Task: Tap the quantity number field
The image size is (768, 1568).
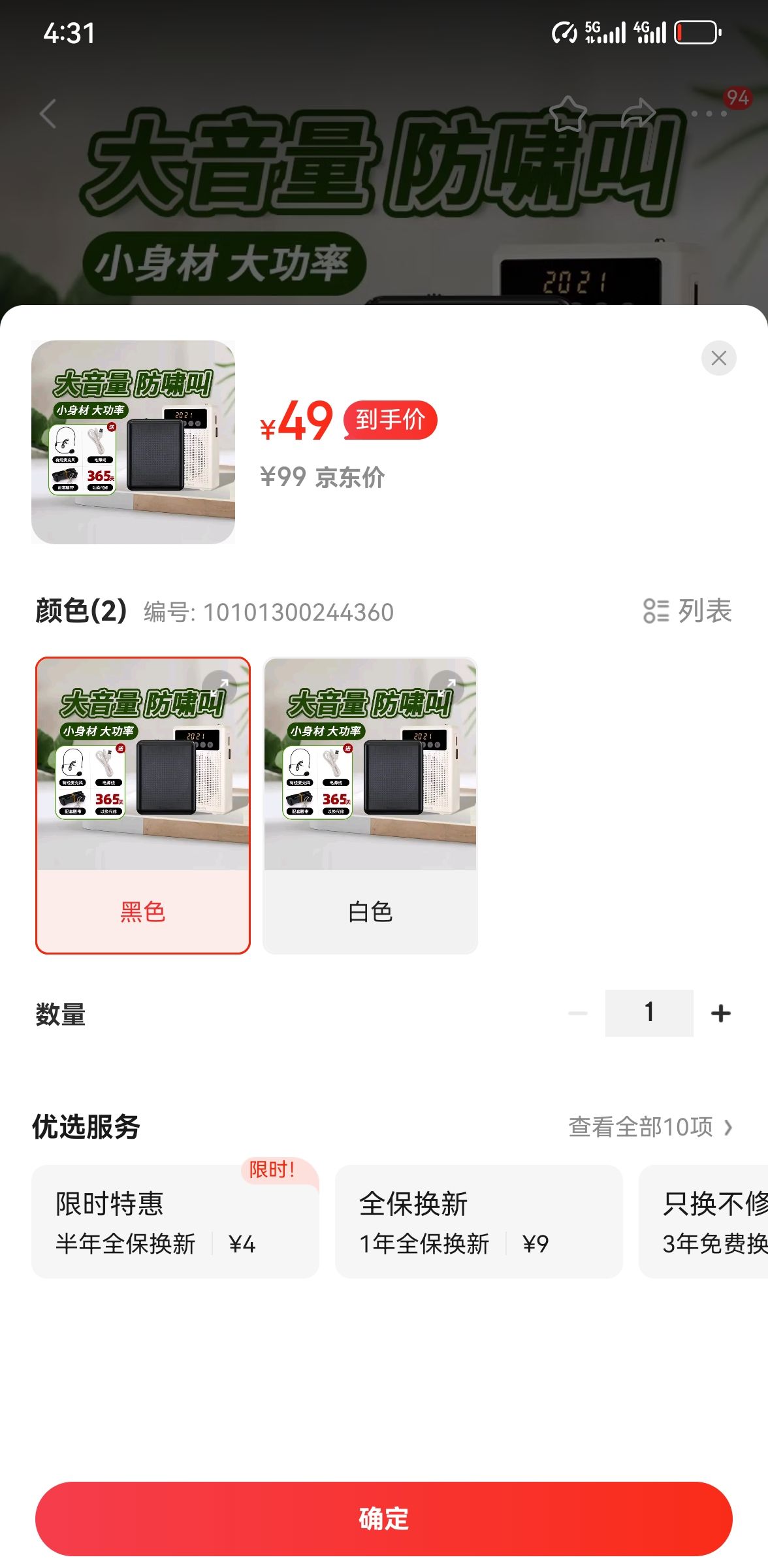Action: (x=649, y=1013)
